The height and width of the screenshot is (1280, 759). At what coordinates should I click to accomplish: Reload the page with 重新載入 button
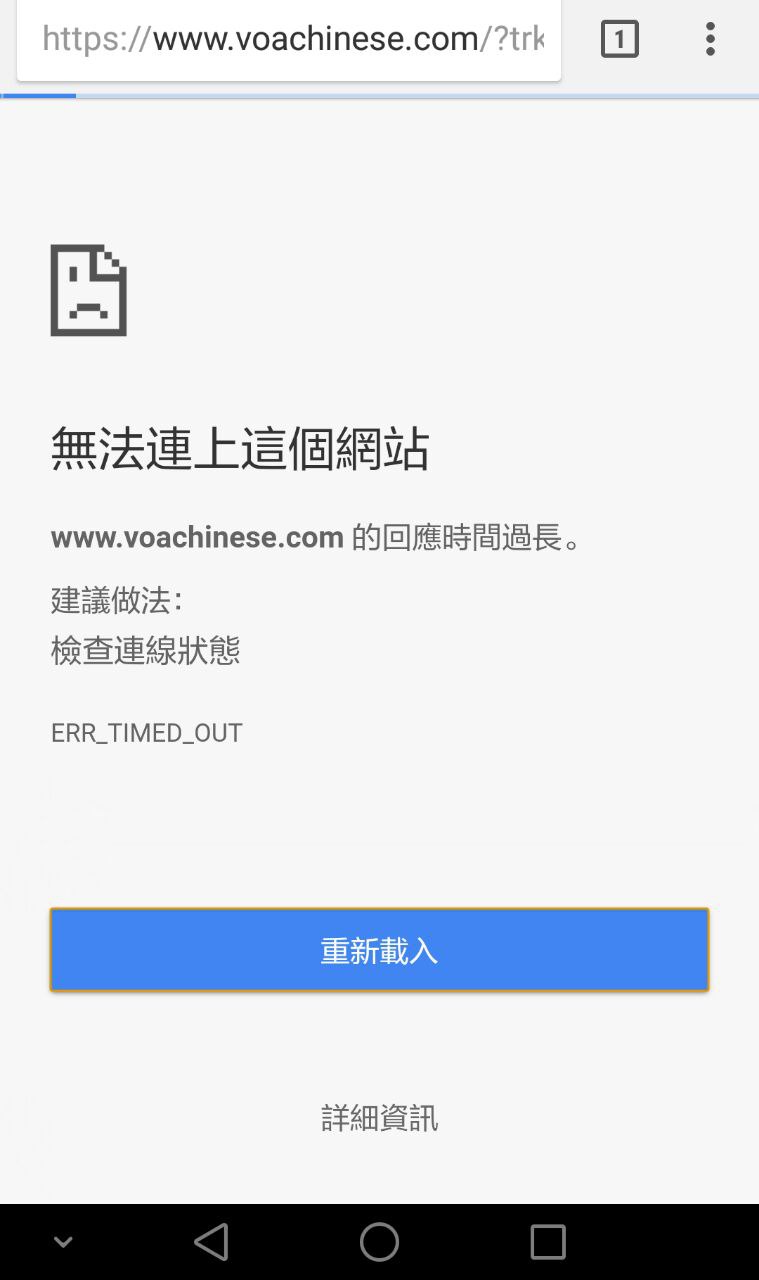point(379,950)
